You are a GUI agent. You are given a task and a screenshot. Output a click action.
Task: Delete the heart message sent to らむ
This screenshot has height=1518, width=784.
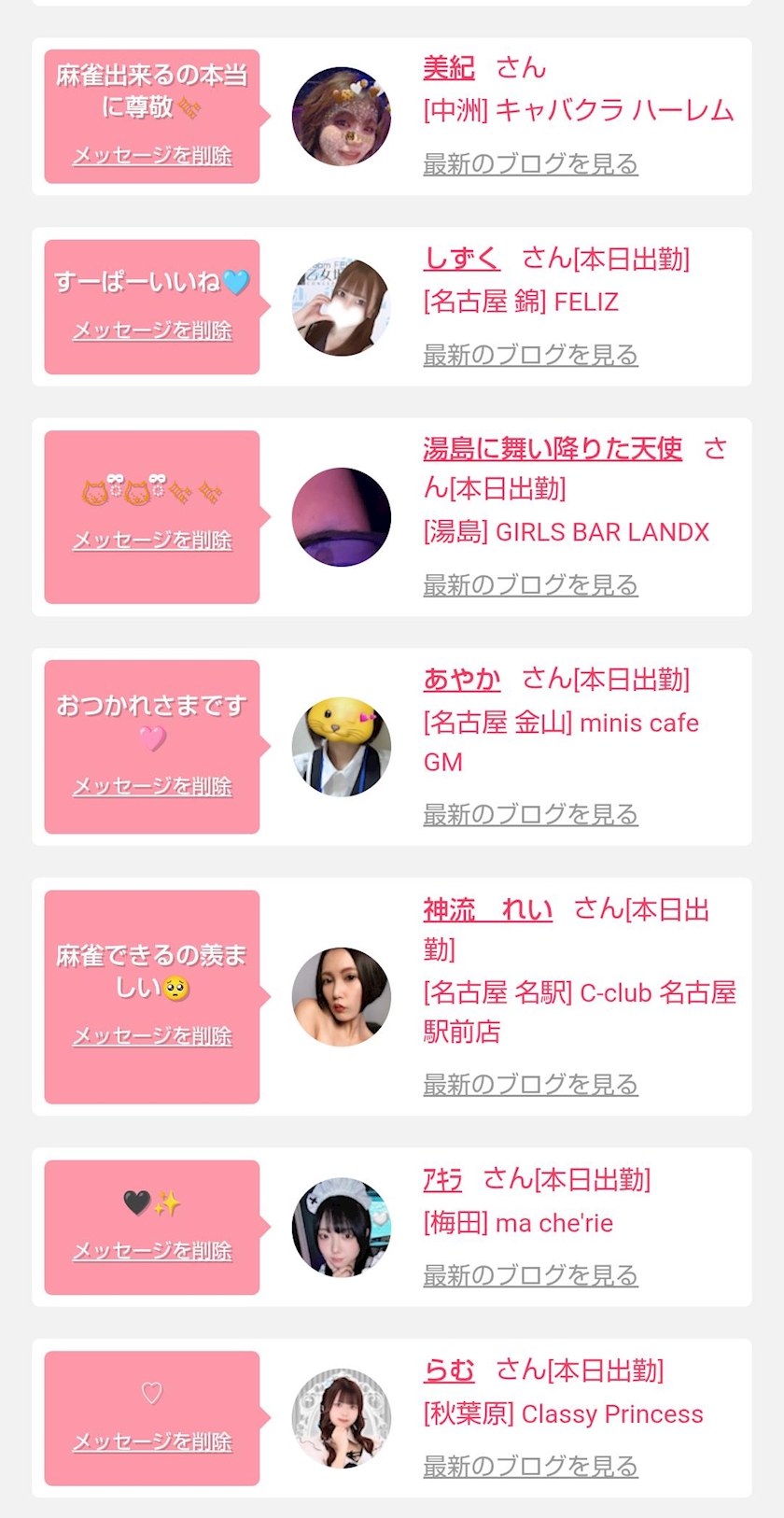(x=152, y=1442)
